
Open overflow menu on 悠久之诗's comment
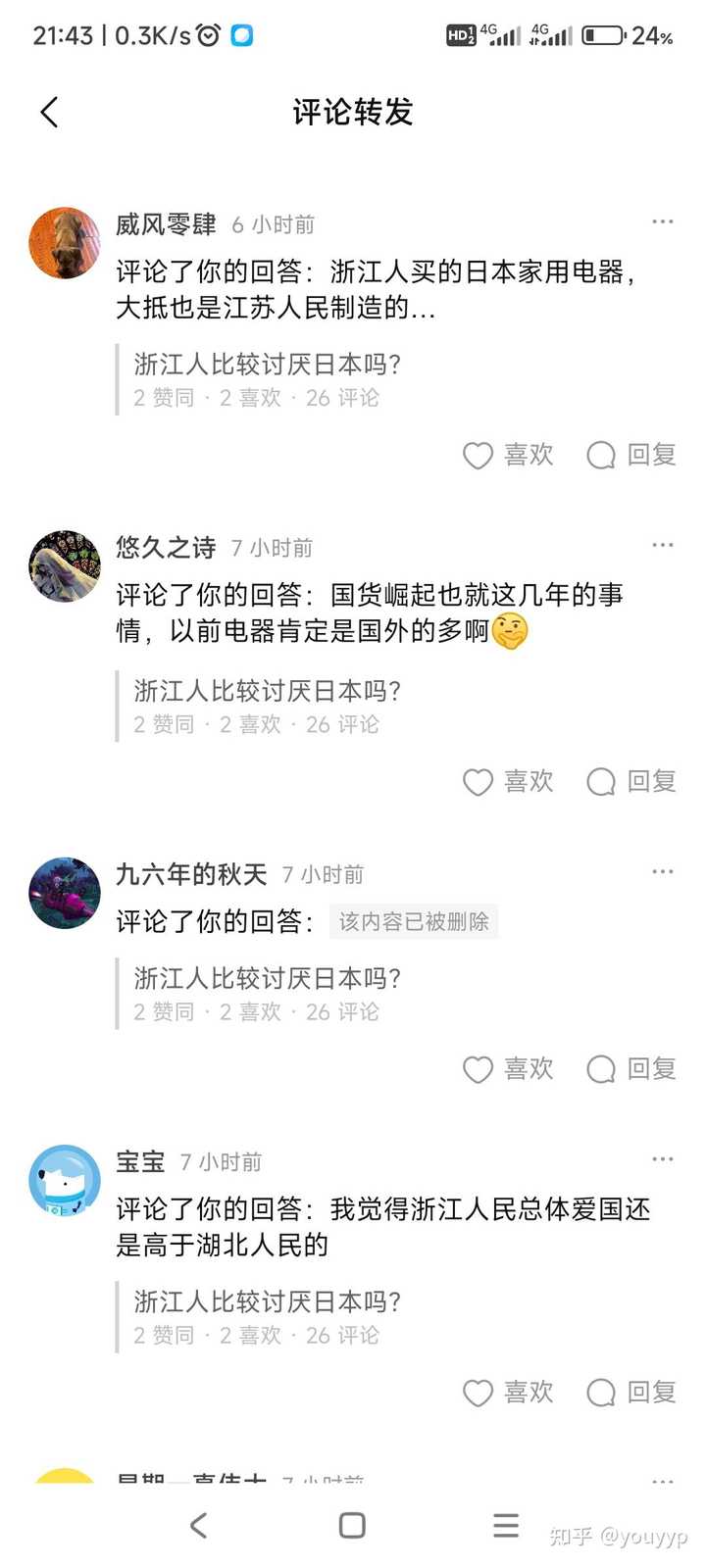(663, 545)
